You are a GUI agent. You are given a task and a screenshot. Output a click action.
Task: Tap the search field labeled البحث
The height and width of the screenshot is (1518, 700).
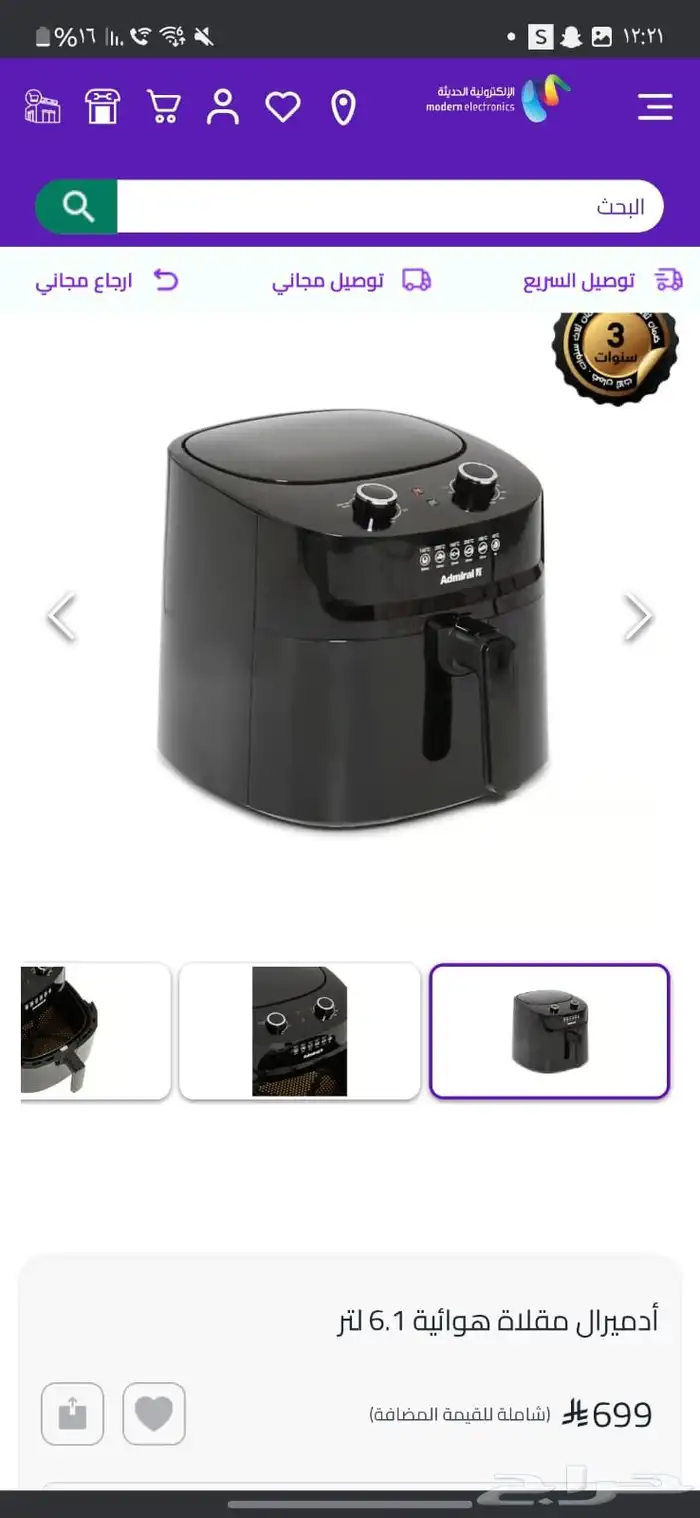pos(390,207)
